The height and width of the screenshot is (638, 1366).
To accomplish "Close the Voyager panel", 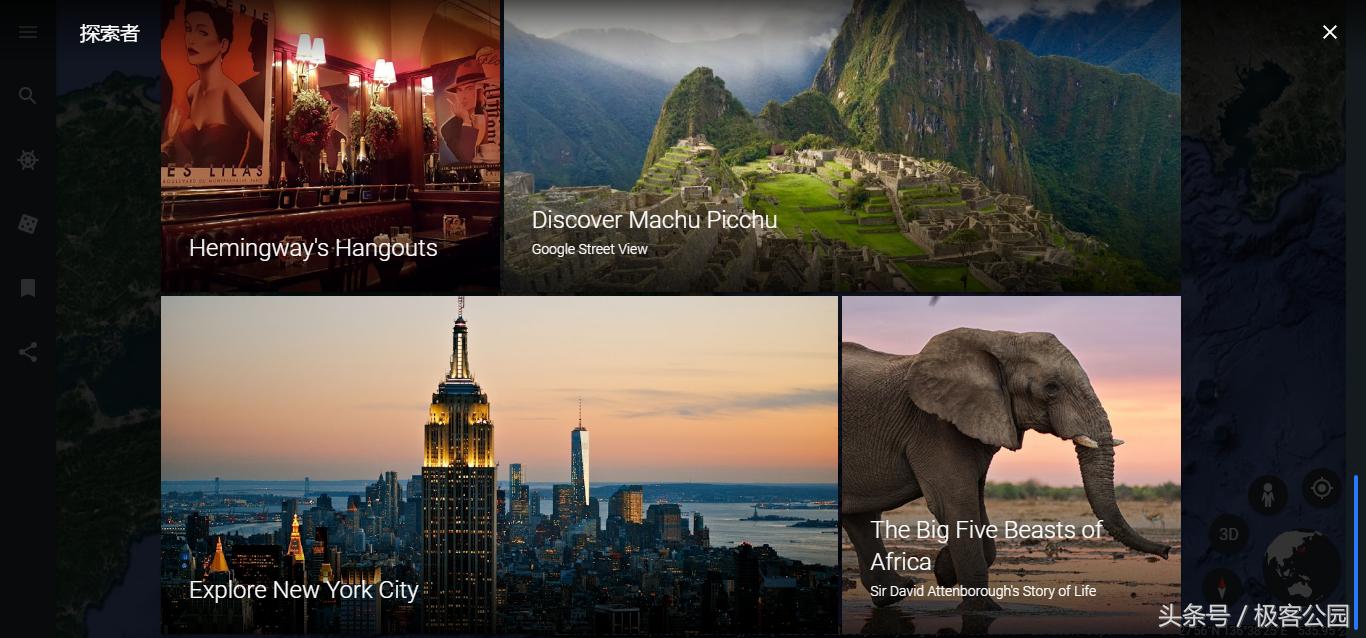I will 1329,32.
